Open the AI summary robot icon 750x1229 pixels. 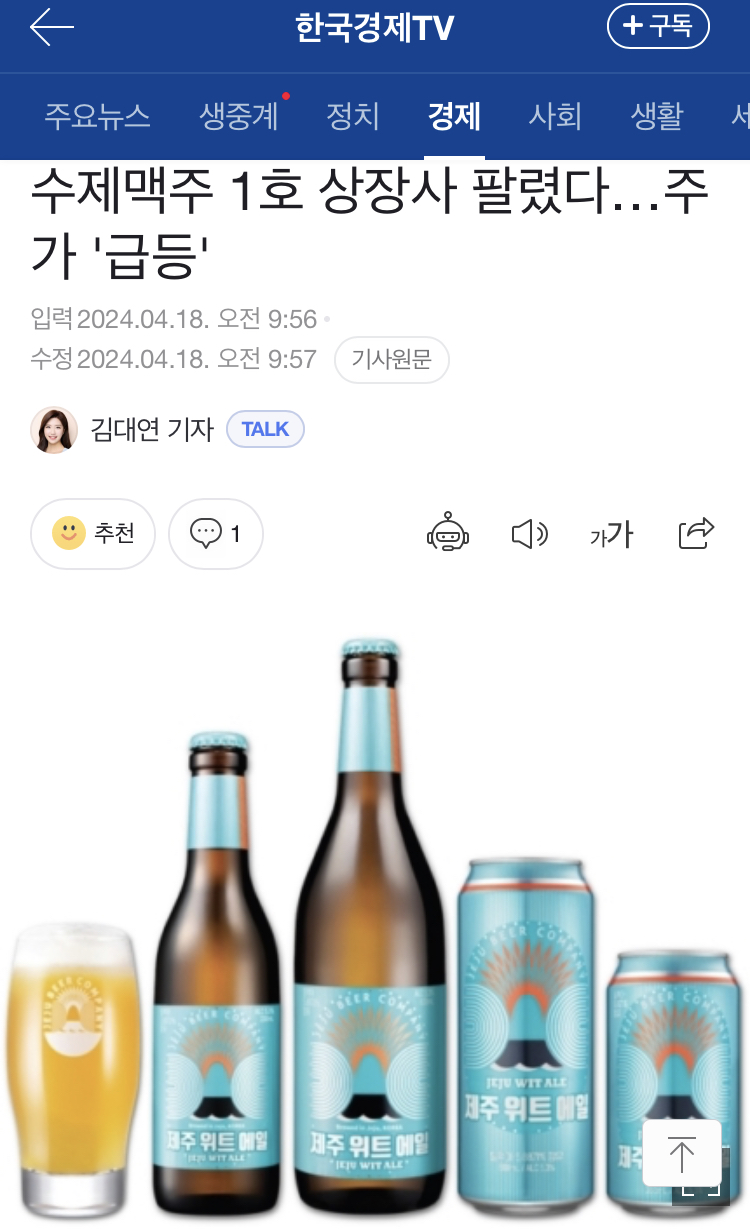447,534
